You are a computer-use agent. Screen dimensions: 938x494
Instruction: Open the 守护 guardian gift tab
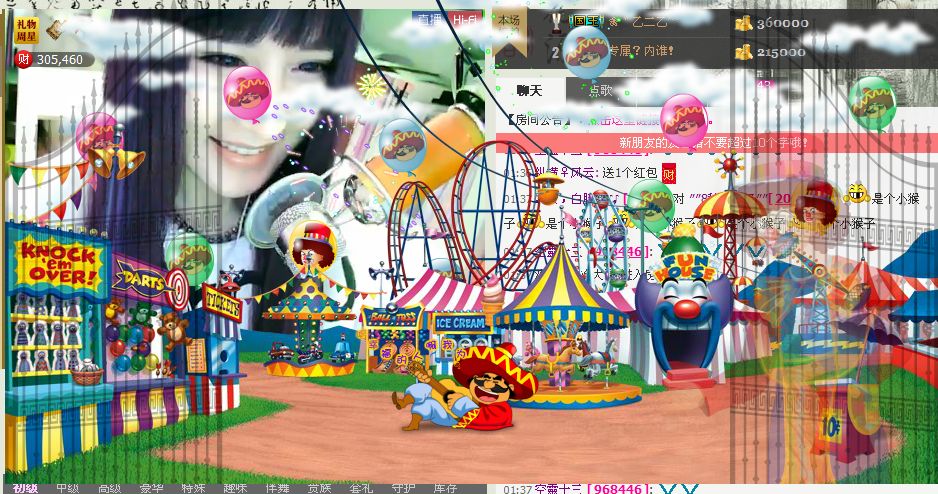403,488
